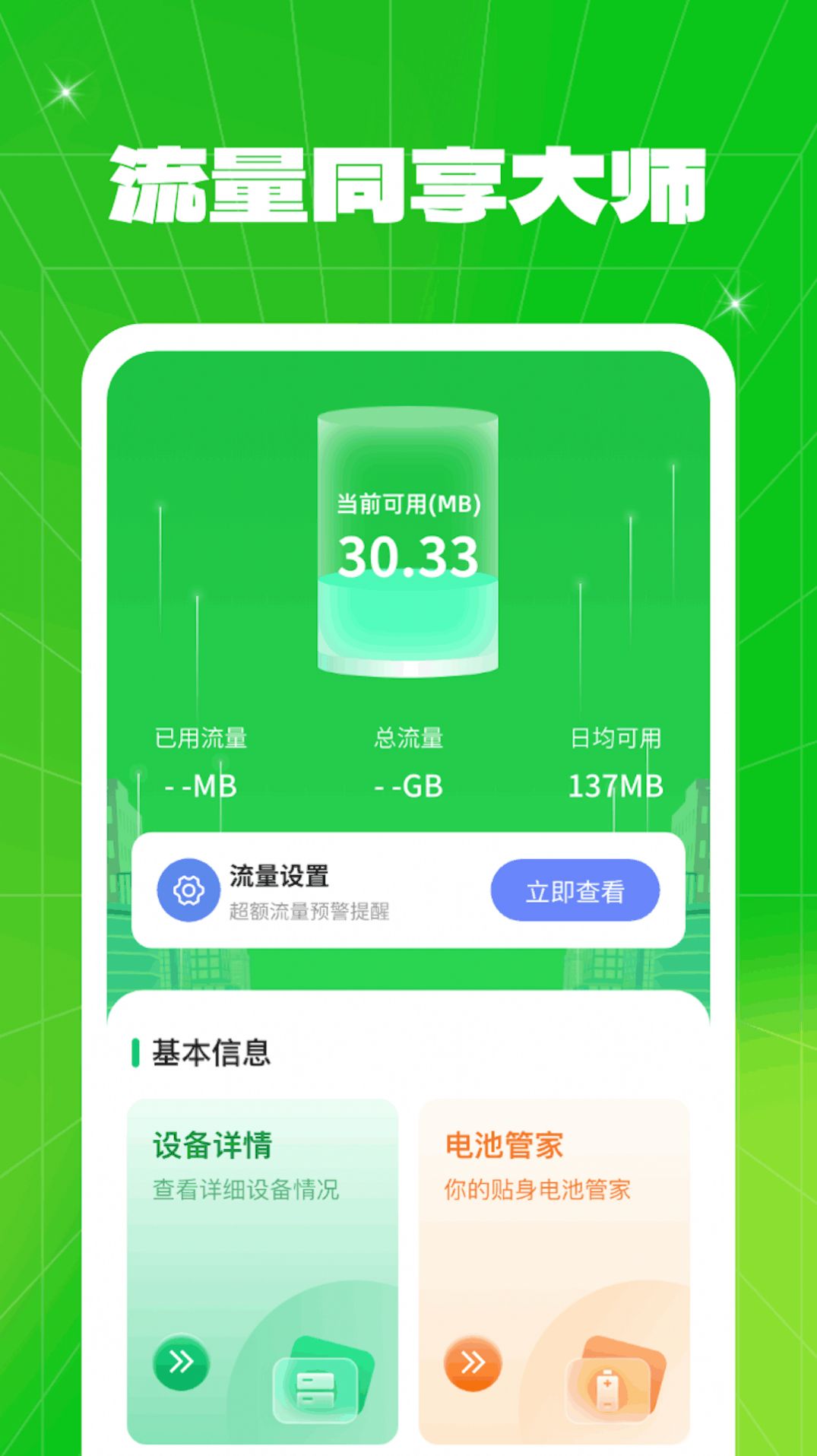Expand the 总流量 total data statistic
817x1456 pixels.
tap(408, 760)
